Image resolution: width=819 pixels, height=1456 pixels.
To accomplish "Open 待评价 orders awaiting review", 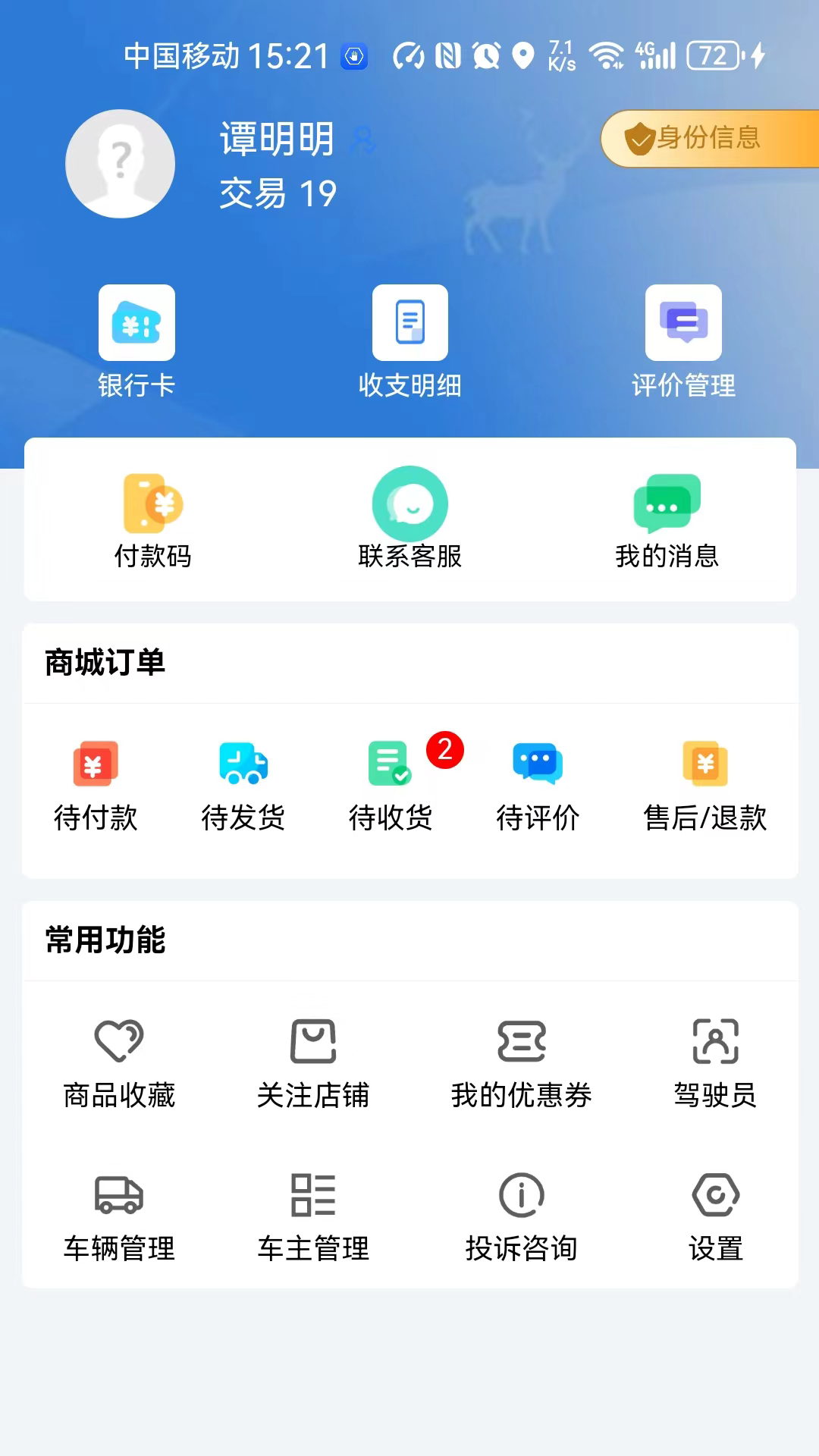I will (x=539, y=785).
